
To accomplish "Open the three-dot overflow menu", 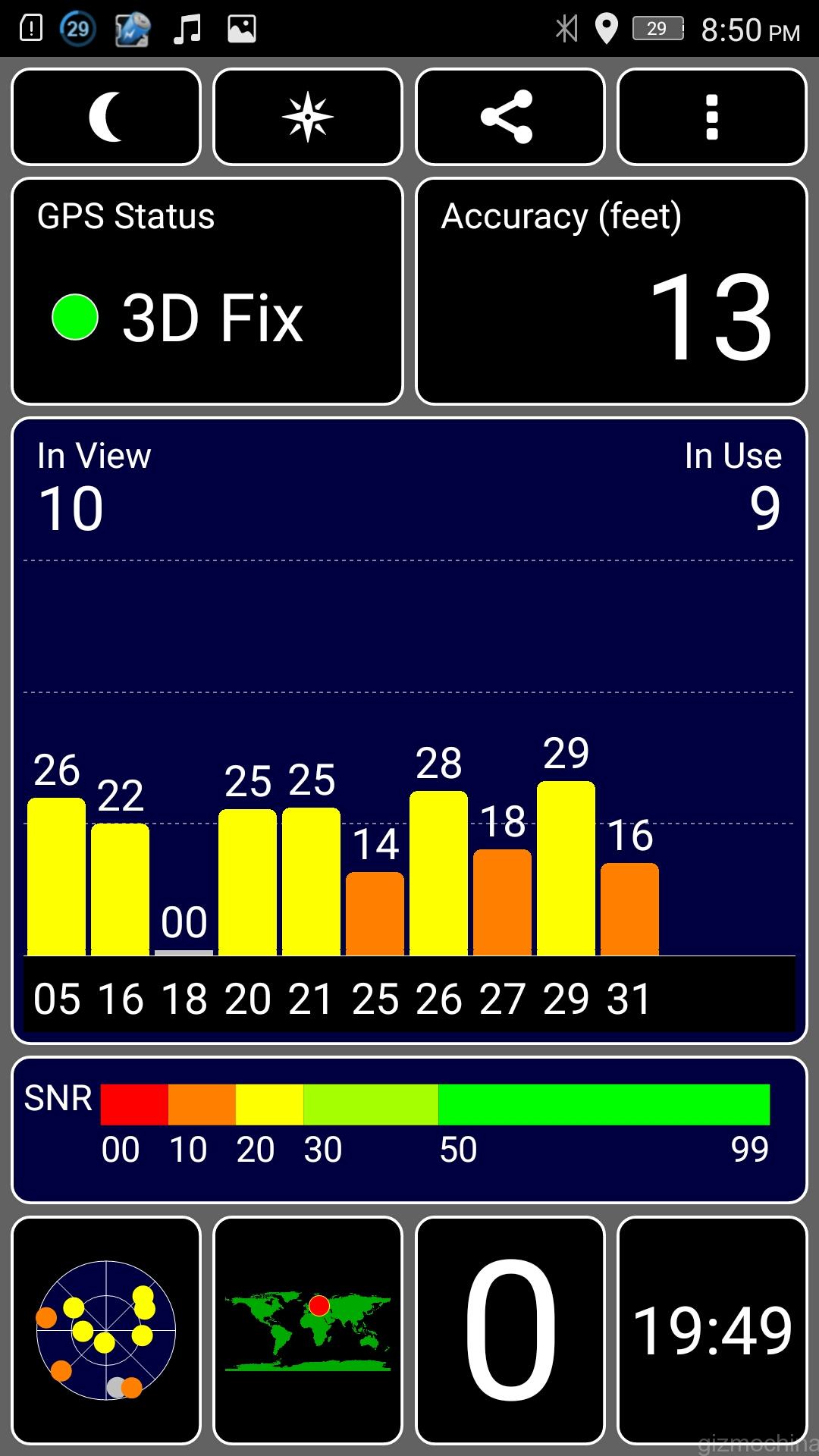I will [711, 117].
